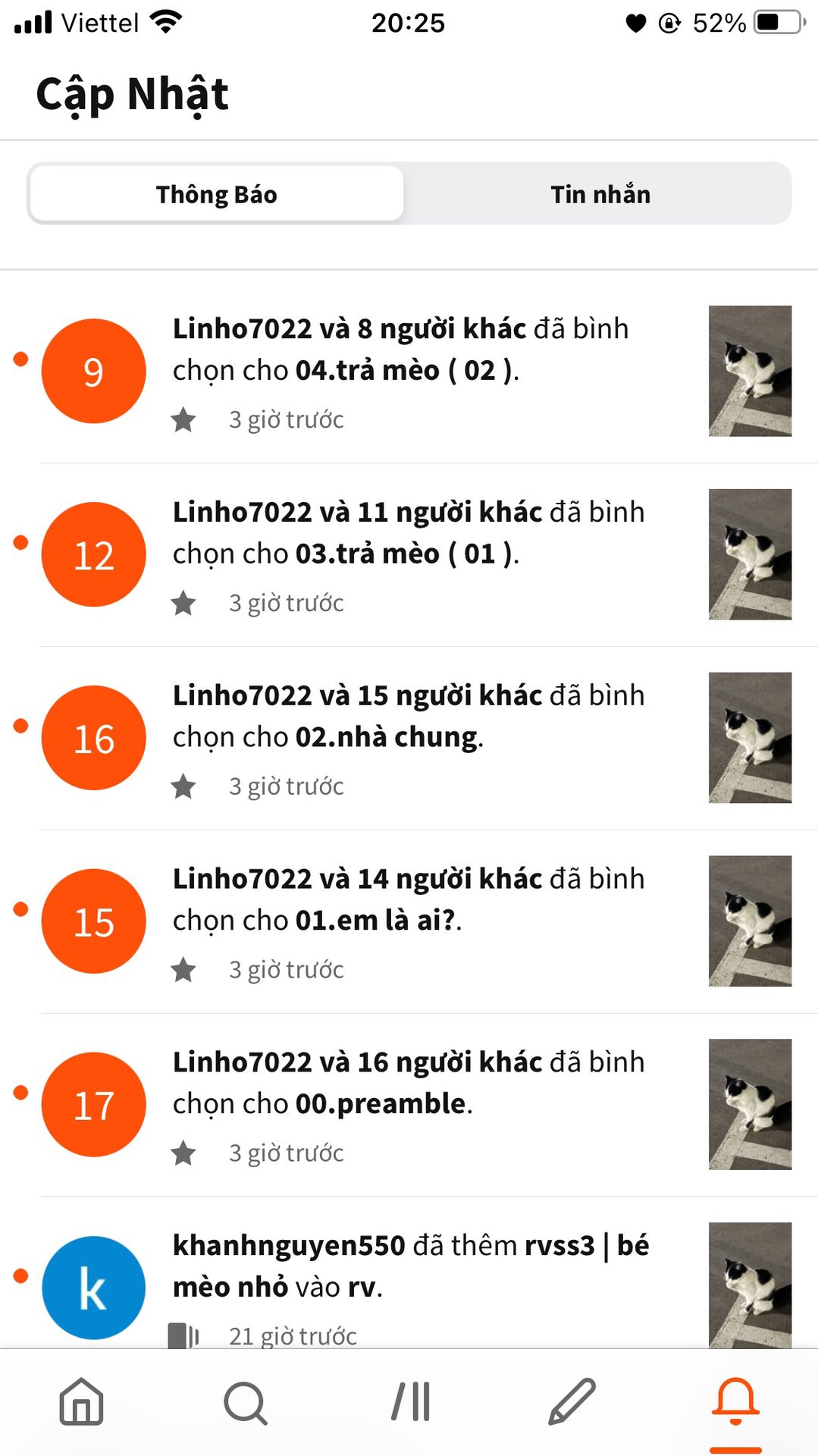Viewport: 818px width, 1456px height.
Task: Tap the notifications bell tab
Action: [x=735, y=1401]
